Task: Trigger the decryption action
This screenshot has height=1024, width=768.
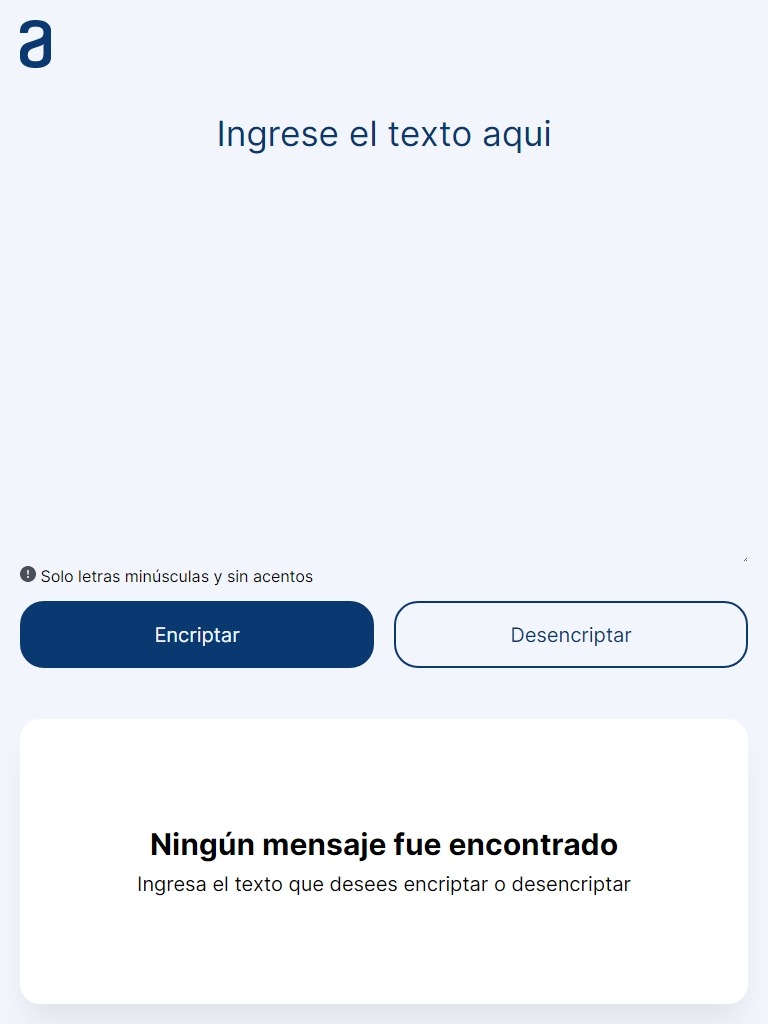Action: pos(570,634)
